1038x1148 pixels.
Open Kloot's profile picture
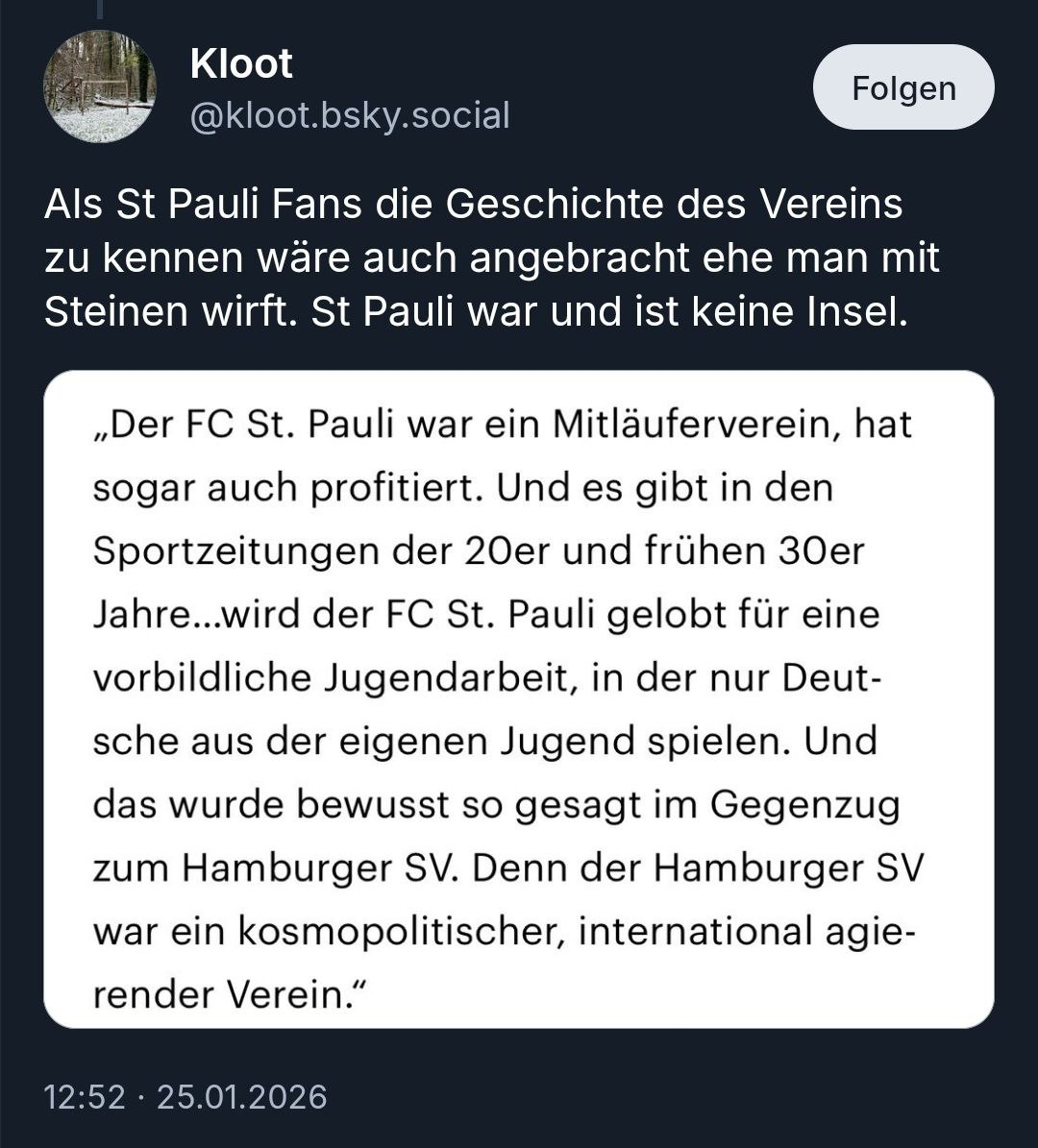coord(100,87)
